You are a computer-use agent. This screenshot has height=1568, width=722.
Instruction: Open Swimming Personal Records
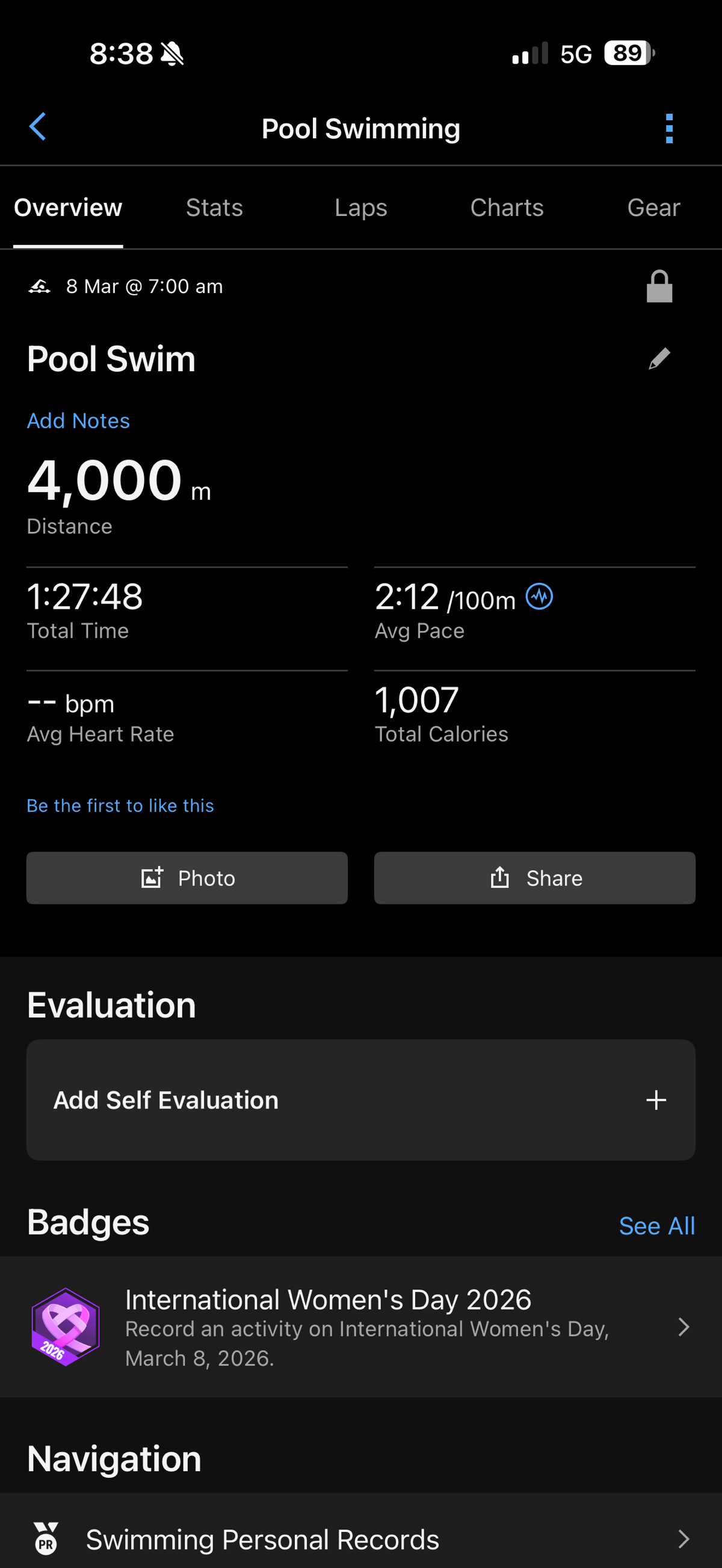pos(360,1539)
